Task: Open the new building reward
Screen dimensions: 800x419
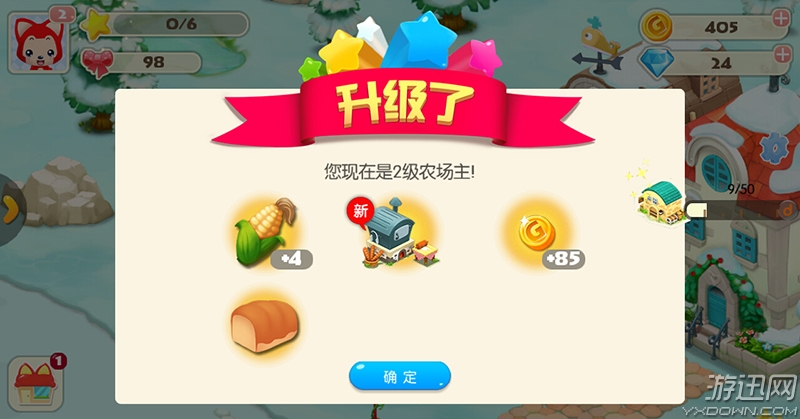Action: pyautogui.click(x=393, y=234)
